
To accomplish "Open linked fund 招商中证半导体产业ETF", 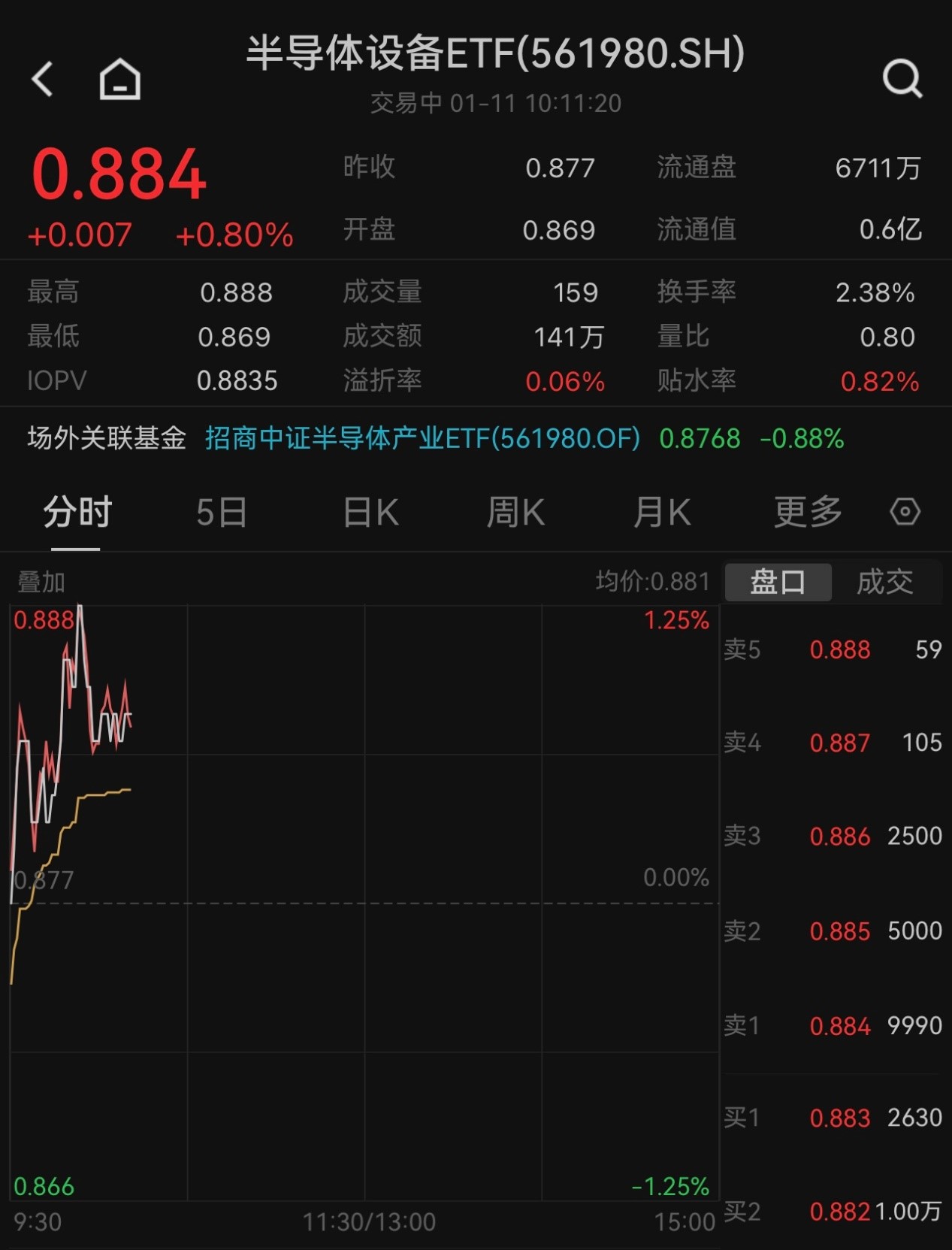I will [422, 437].
